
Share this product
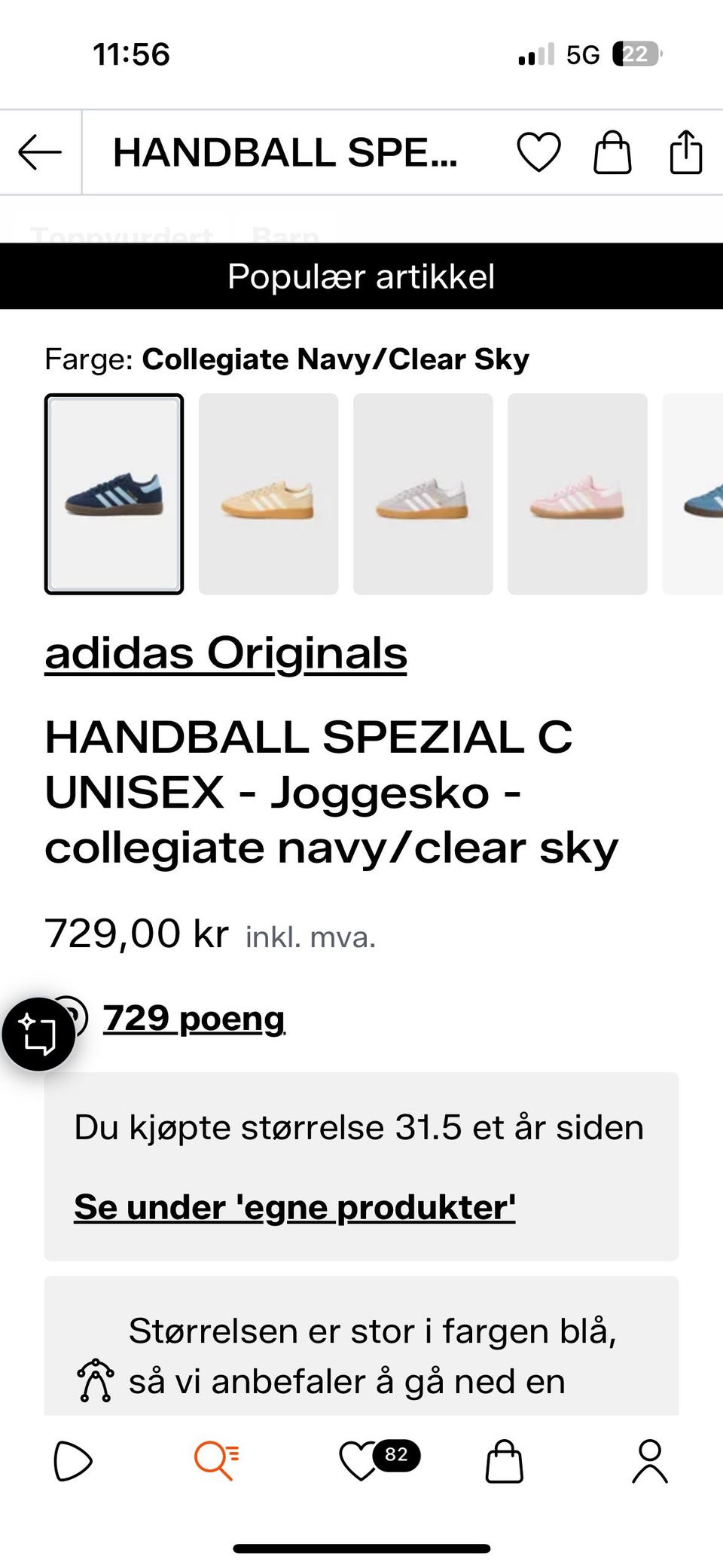(685, 152)
